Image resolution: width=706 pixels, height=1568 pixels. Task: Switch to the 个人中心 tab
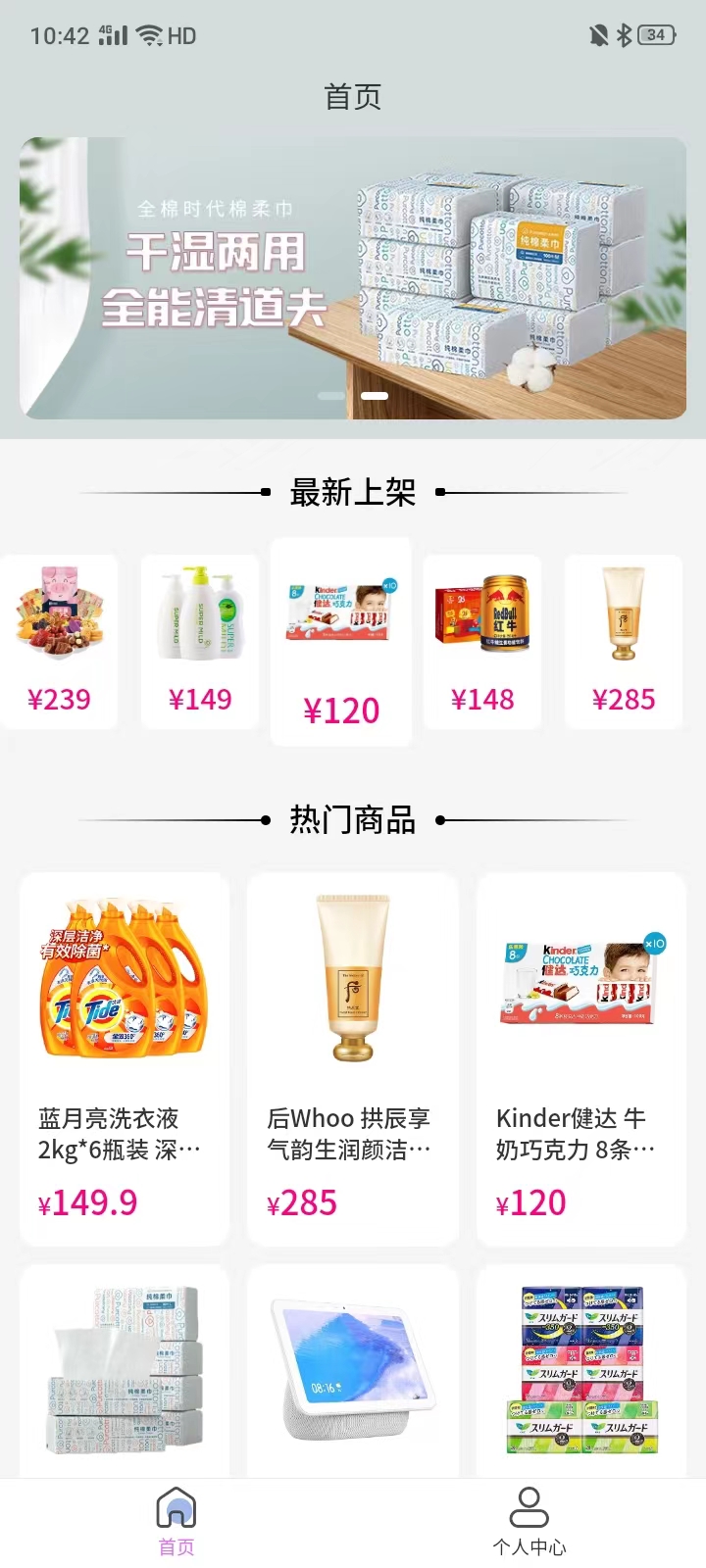point(529,1521)
